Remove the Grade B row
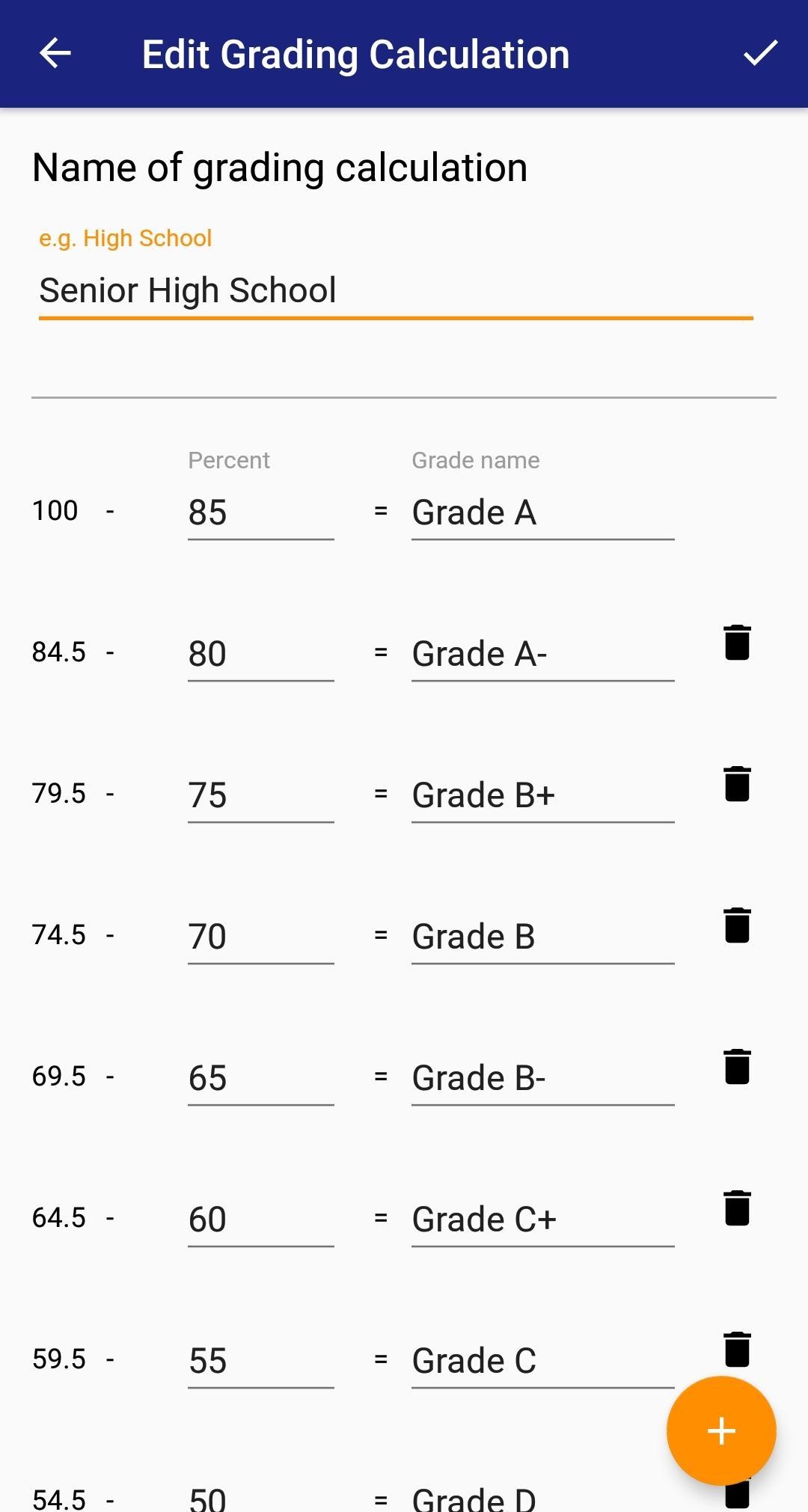The height and width of the screenshot is (1512, 808). [x=737, y=925]
